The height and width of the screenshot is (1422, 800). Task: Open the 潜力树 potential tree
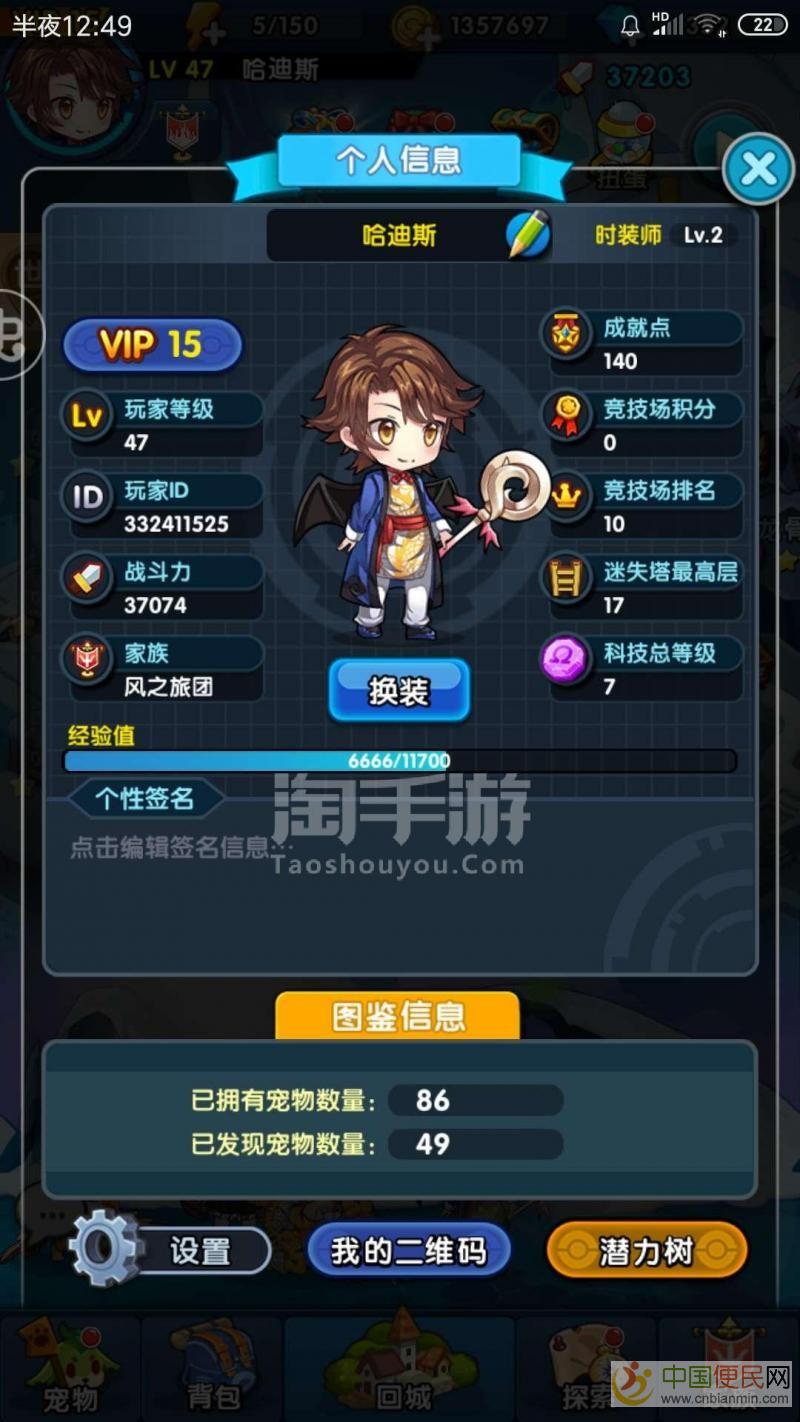(x=646, y=1250)
